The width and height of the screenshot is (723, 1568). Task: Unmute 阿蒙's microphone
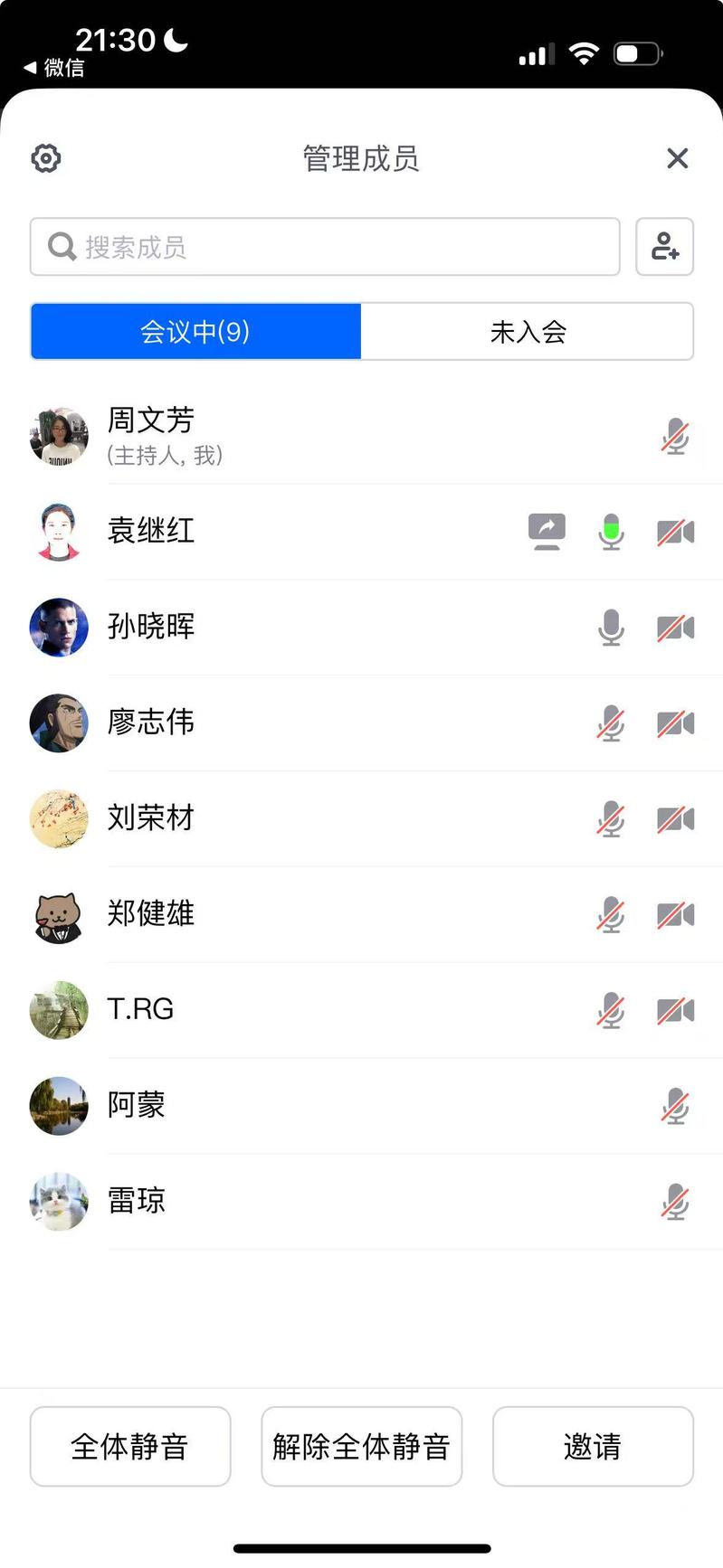675,1106
